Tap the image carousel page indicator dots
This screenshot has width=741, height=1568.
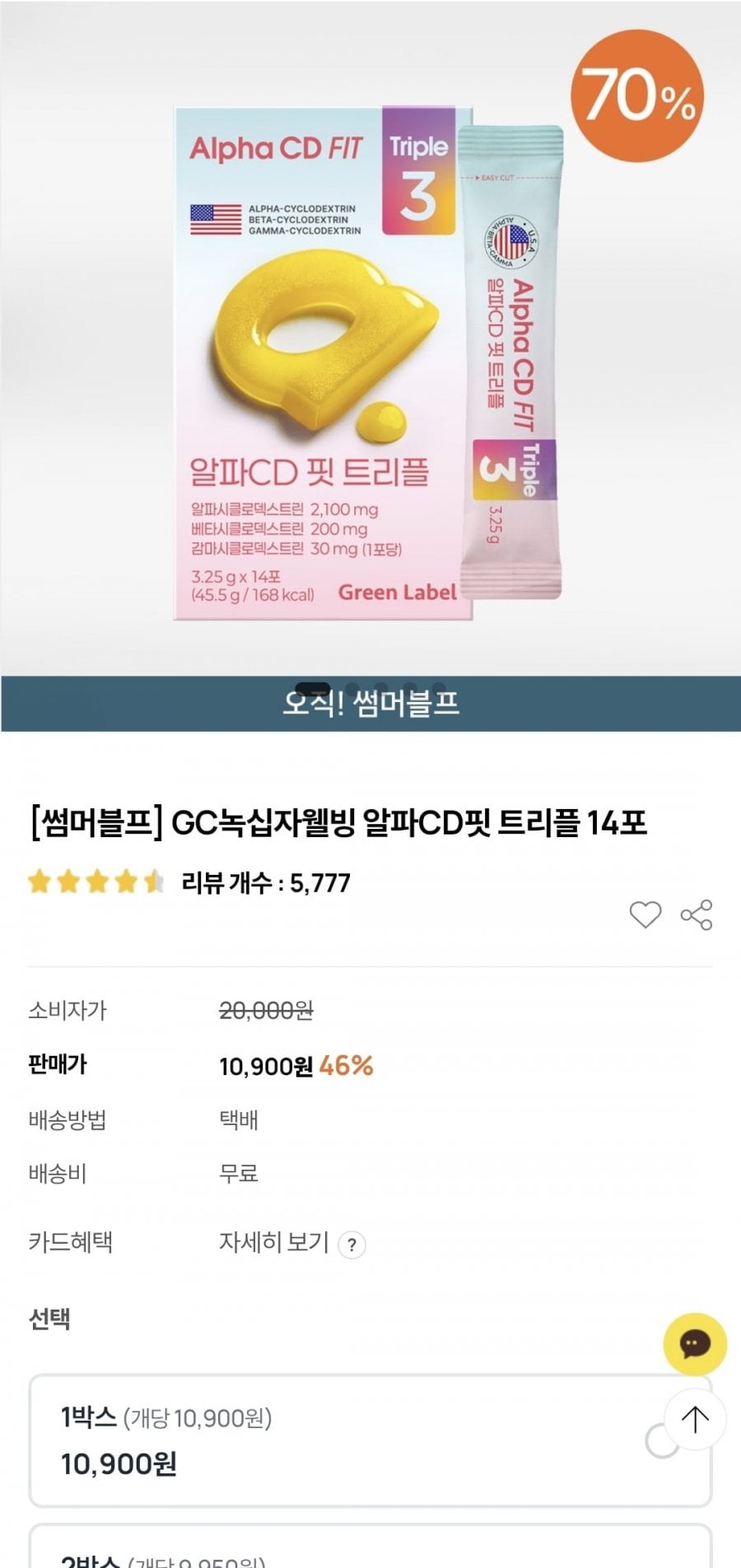pyautogui.click(x=370, y=688)
